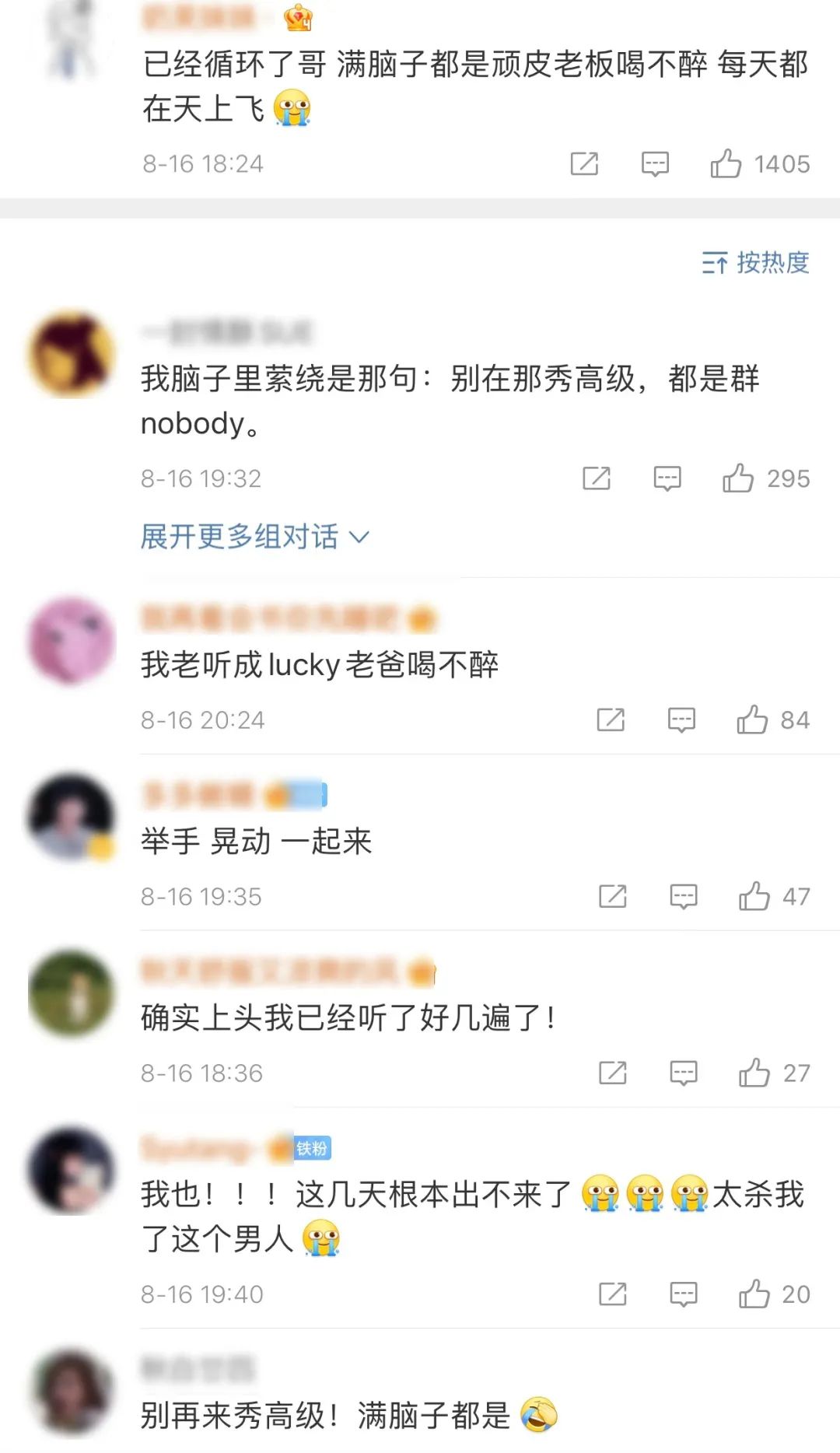Like the comment about 'lucky 老爸喝不醉'
This screenshot has width=840, height=1453.
coord(752,720)
